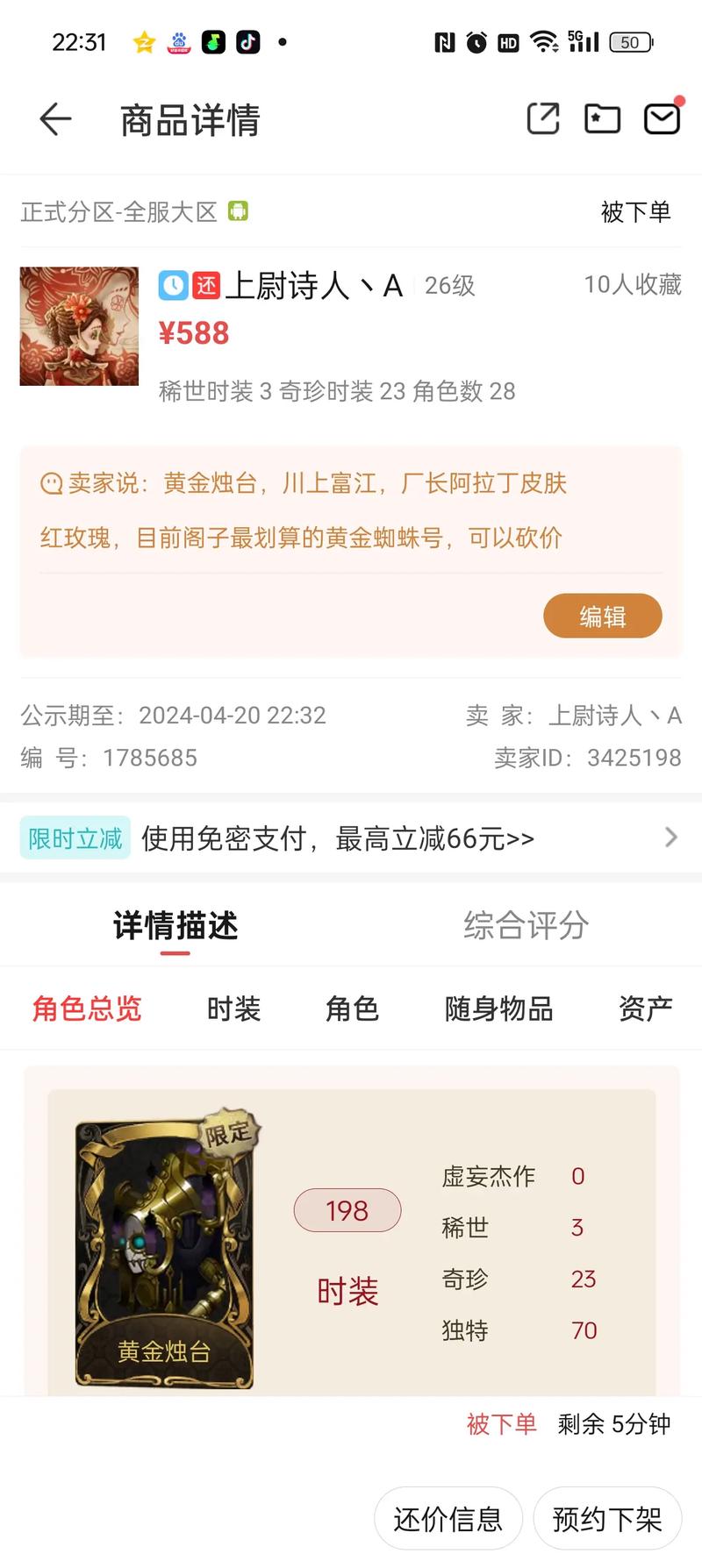The height and width of the screenshot is (1568, 702).
Task: Select the 随身物品 tab
Action: (x=498, y=1009)
